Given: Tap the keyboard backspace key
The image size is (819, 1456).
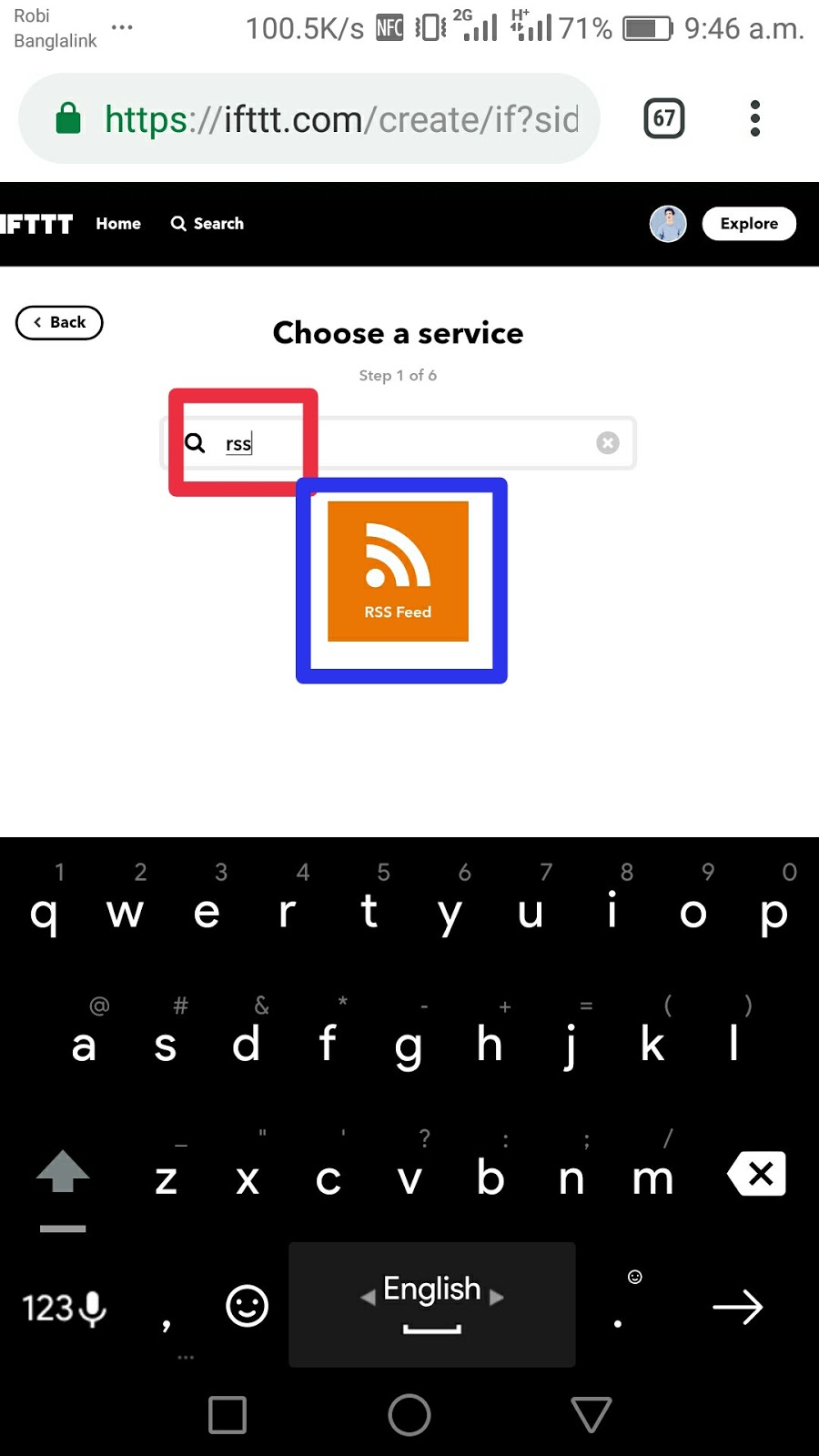Looking at the screenshot, I should (756, 1174).
